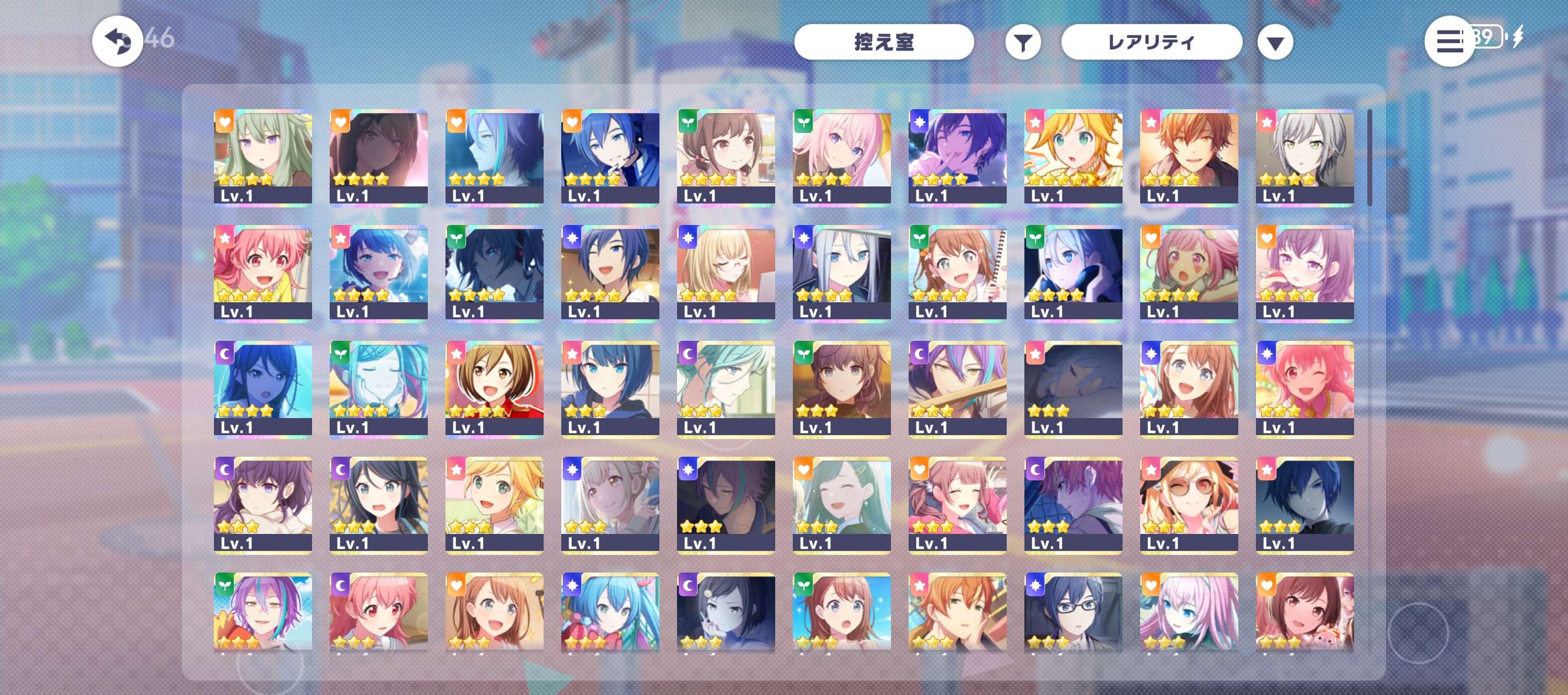1568x695 pixels.
Task: Toggle the sort order triangle button
Action: (1275, 42)
